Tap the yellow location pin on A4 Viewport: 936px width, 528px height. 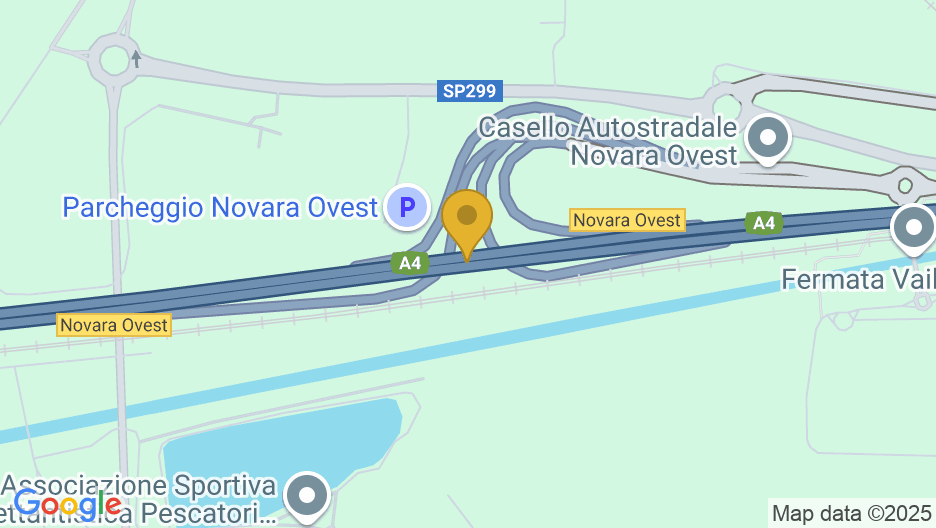click(466, 218)
